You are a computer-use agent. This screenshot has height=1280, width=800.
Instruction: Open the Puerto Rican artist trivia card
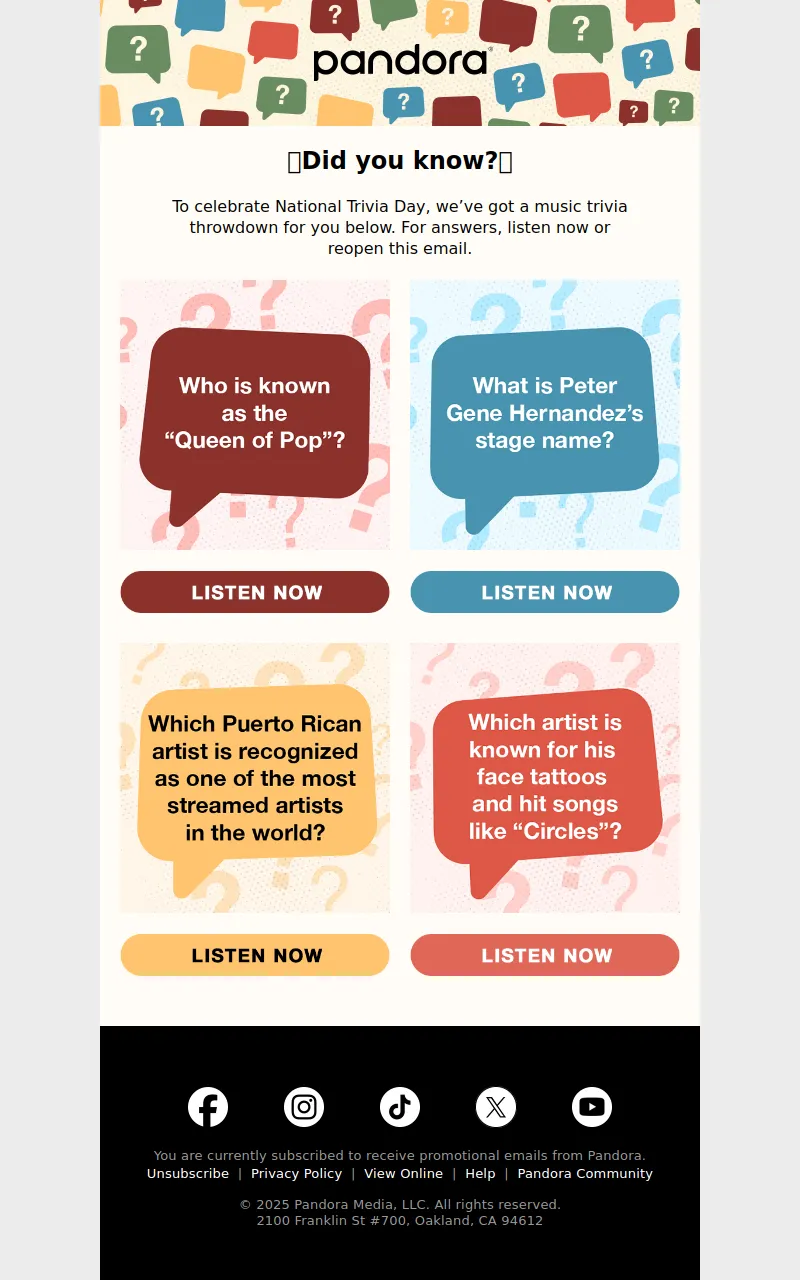pos(255,778)
